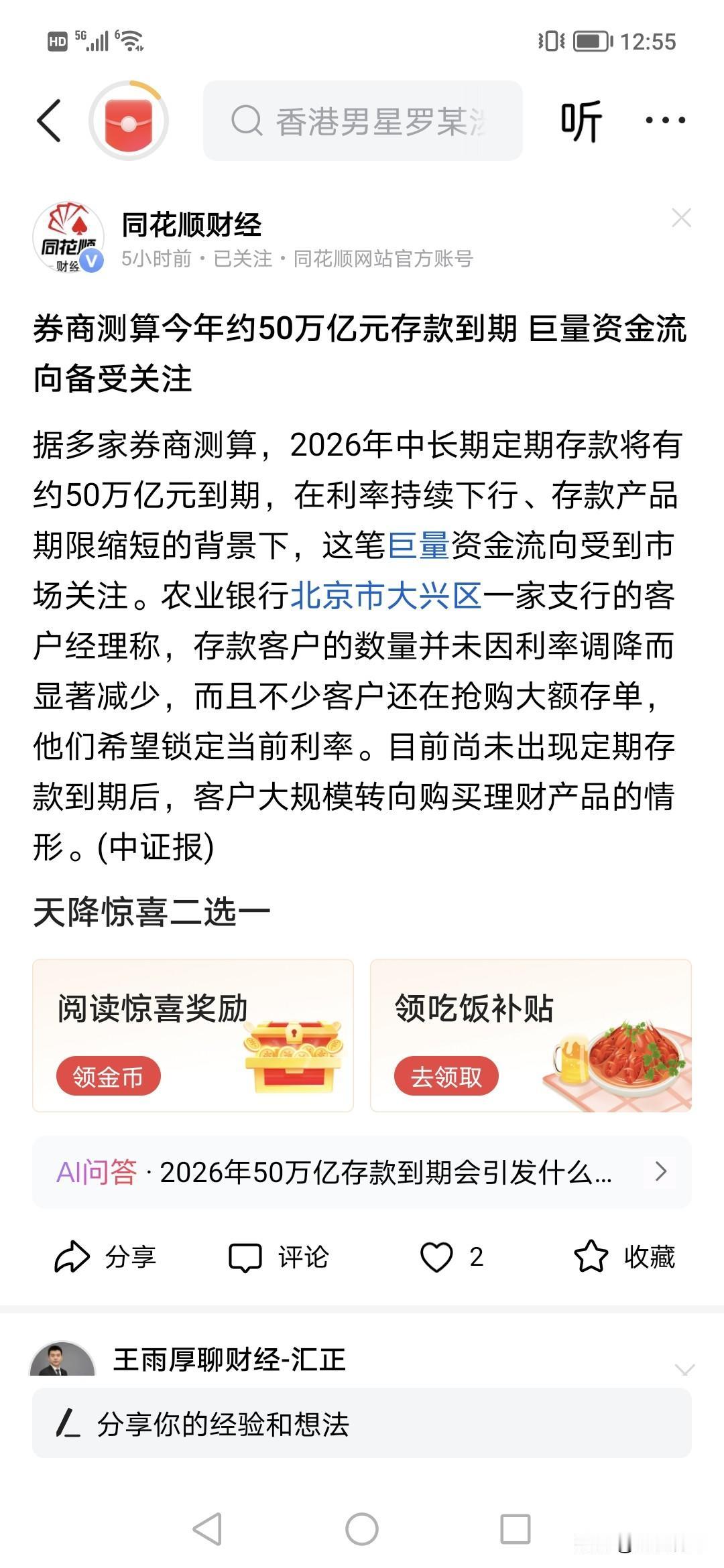Tap the Android home navigation button
The image size is (724, 1568).
coord(362,1528)
